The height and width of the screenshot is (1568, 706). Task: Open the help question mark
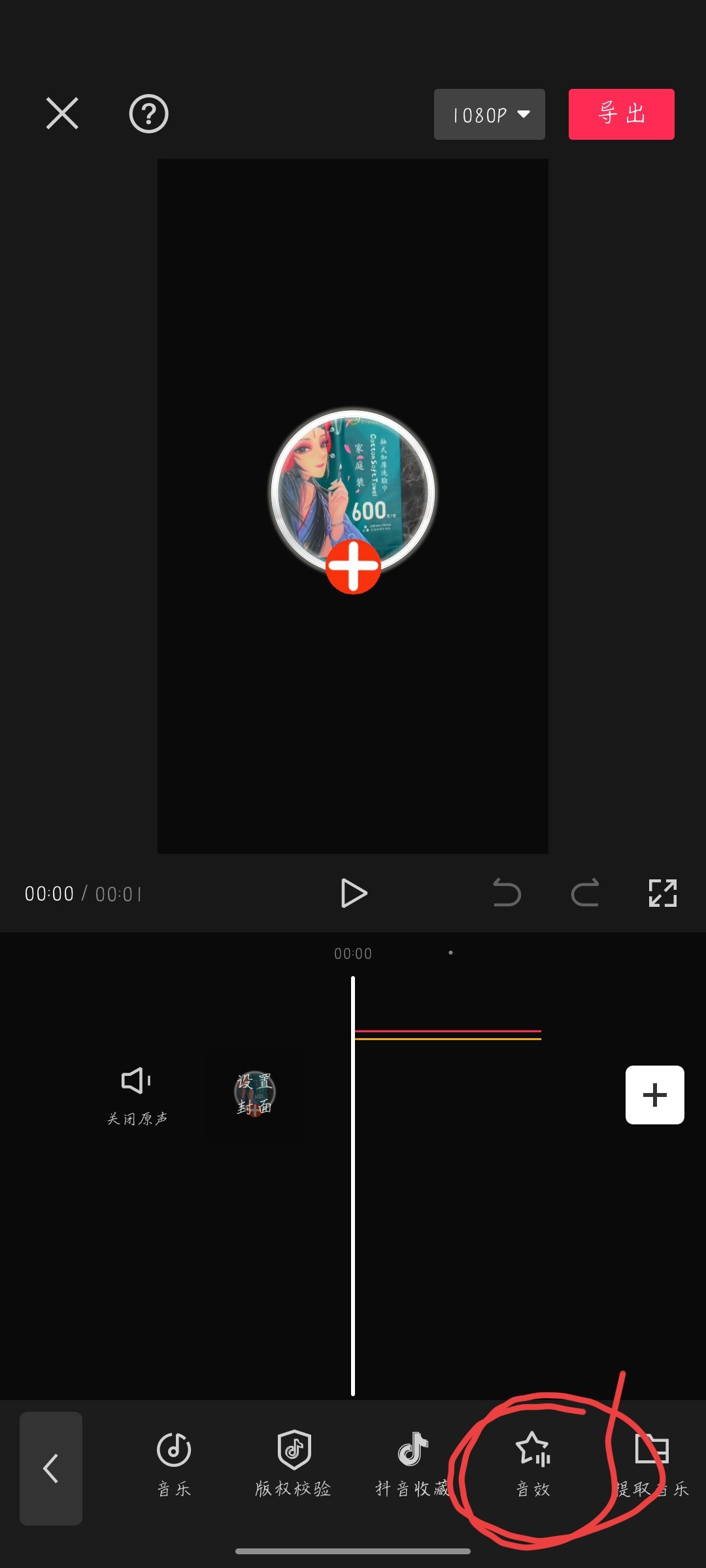pos(148,114)
